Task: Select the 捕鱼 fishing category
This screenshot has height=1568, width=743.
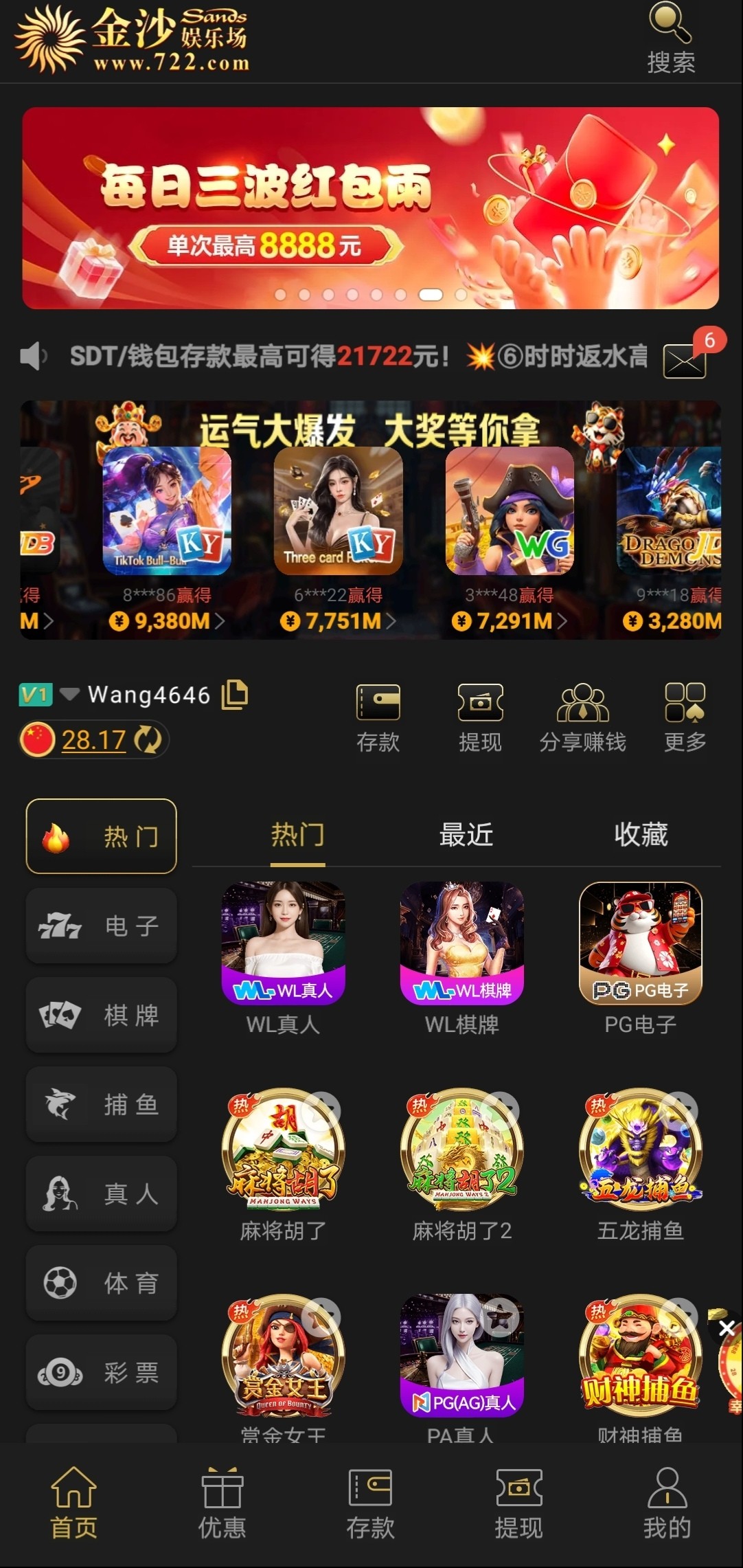Action: click(102, 1104)
